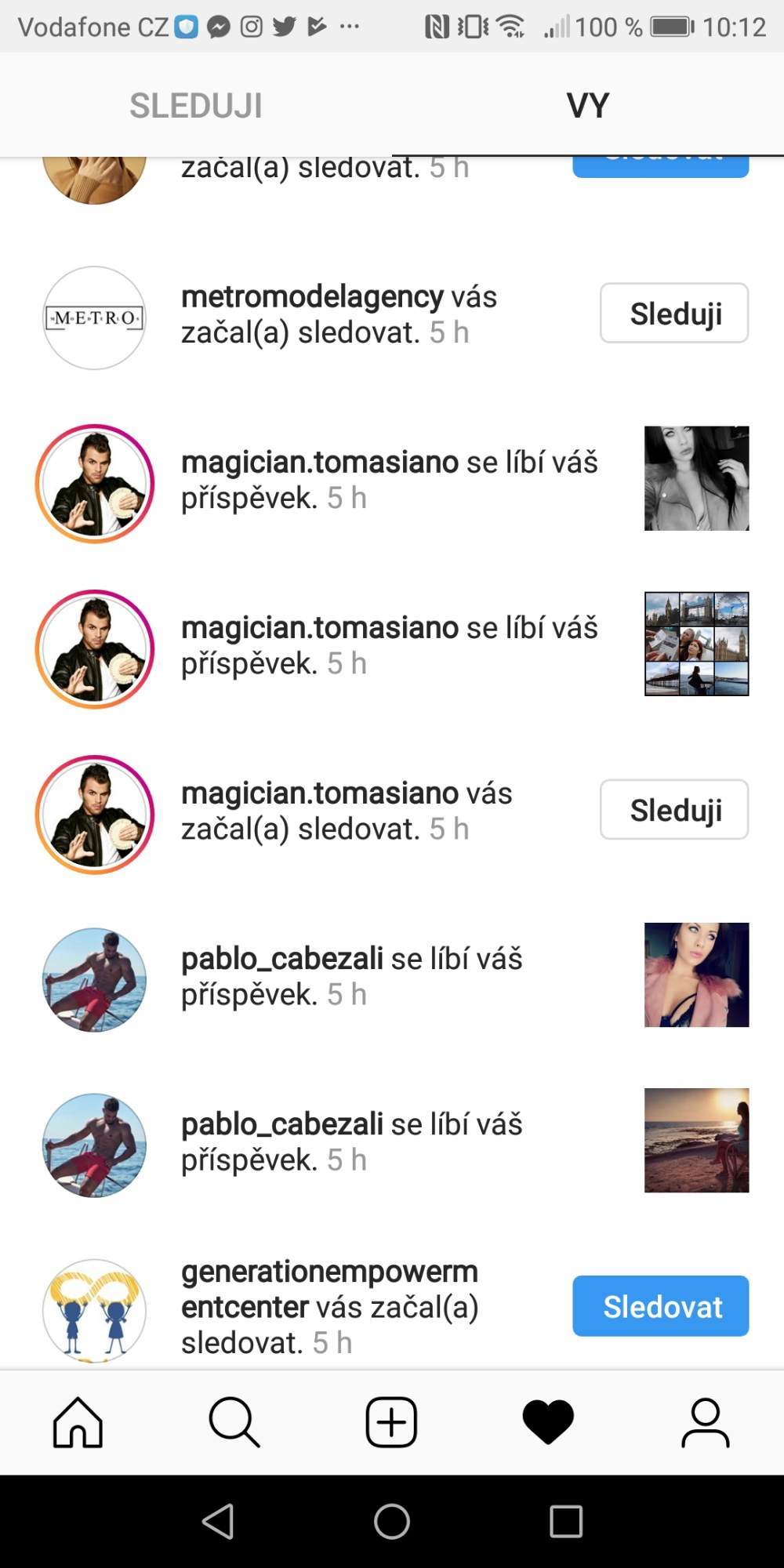The height and width of the screenshot is (1568, 784).
Task: Open metromodelagency profile picture
Action: pyautogui.click(x=94, y=318)
